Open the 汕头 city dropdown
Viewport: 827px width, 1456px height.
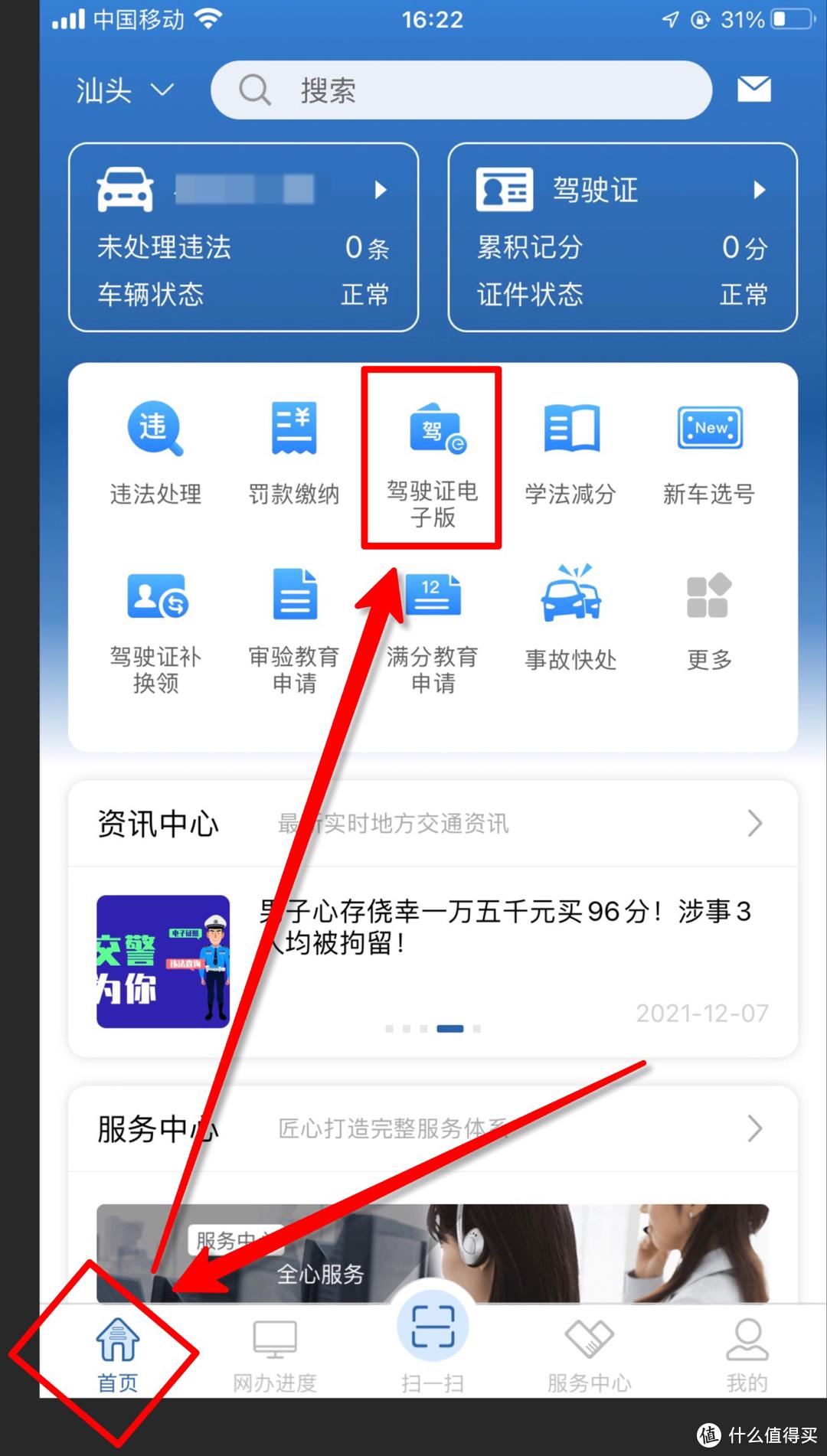tap(124, 91)
